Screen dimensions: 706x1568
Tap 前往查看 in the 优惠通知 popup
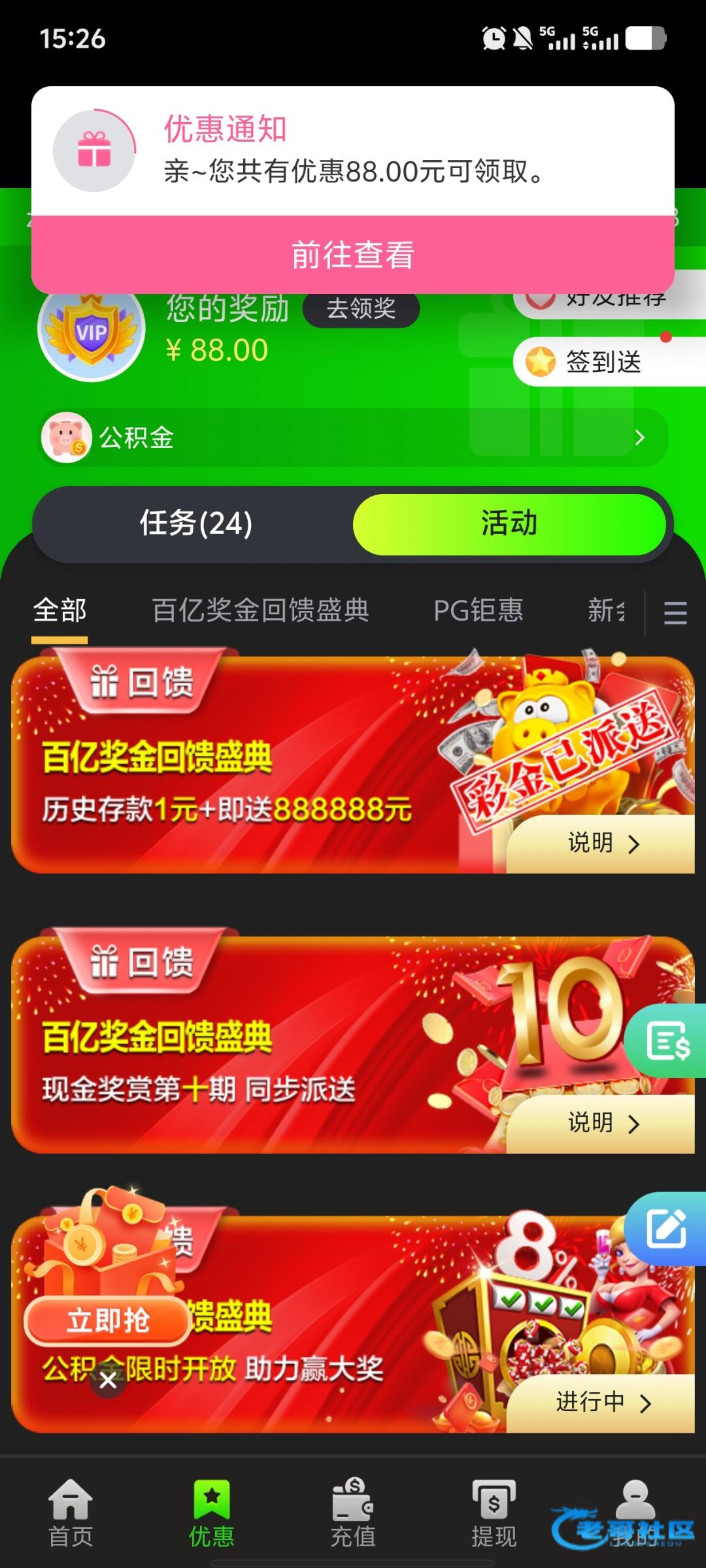(353, 254)
